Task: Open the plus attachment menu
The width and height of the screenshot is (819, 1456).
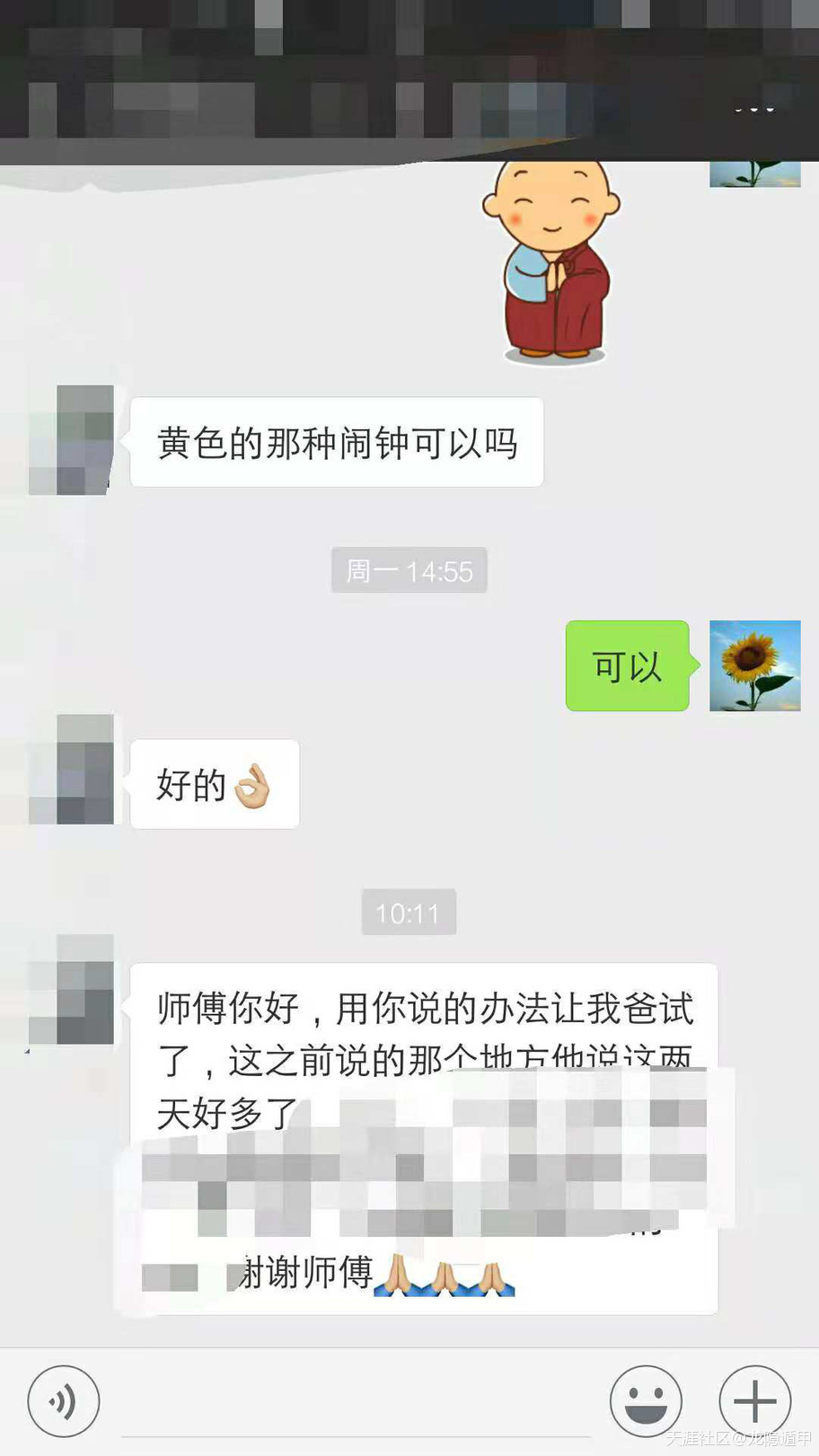Action: 755,1400
